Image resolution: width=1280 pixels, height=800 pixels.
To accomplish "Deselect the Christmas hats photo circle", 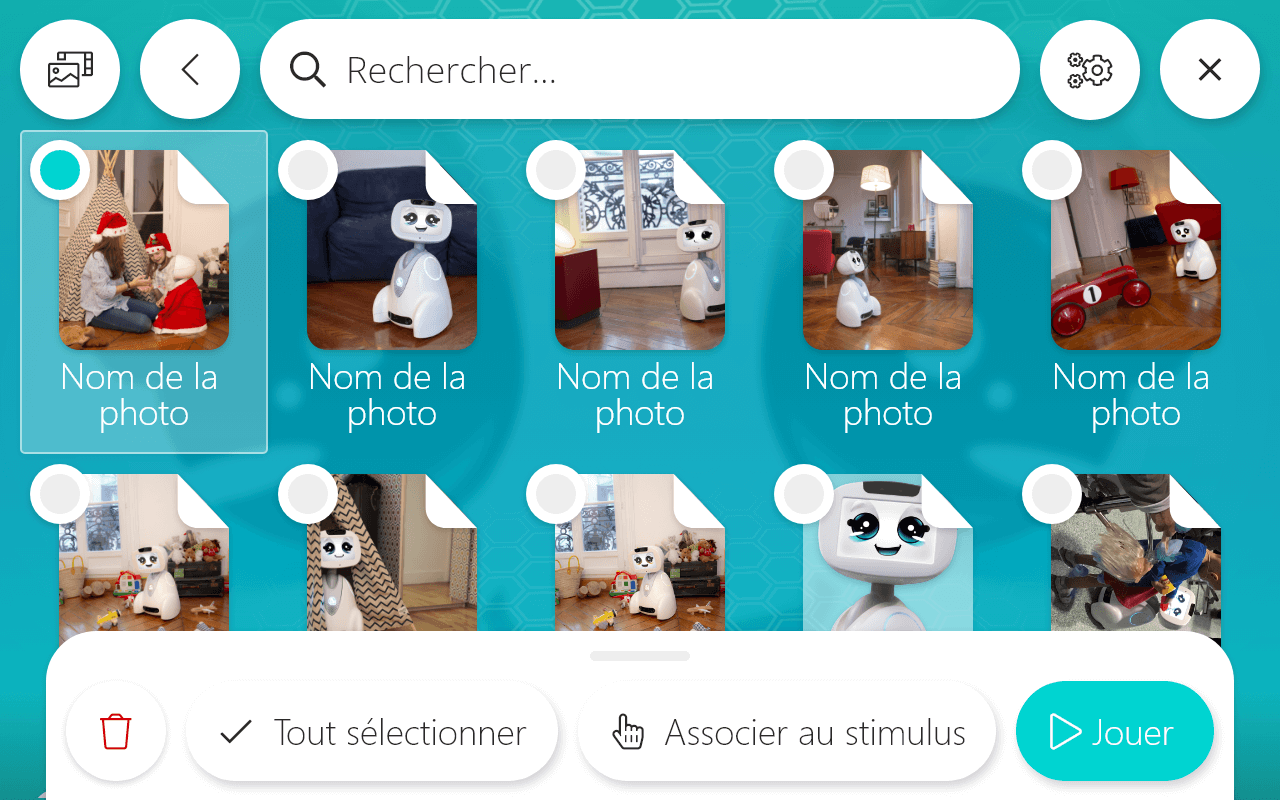I will 60,170.
